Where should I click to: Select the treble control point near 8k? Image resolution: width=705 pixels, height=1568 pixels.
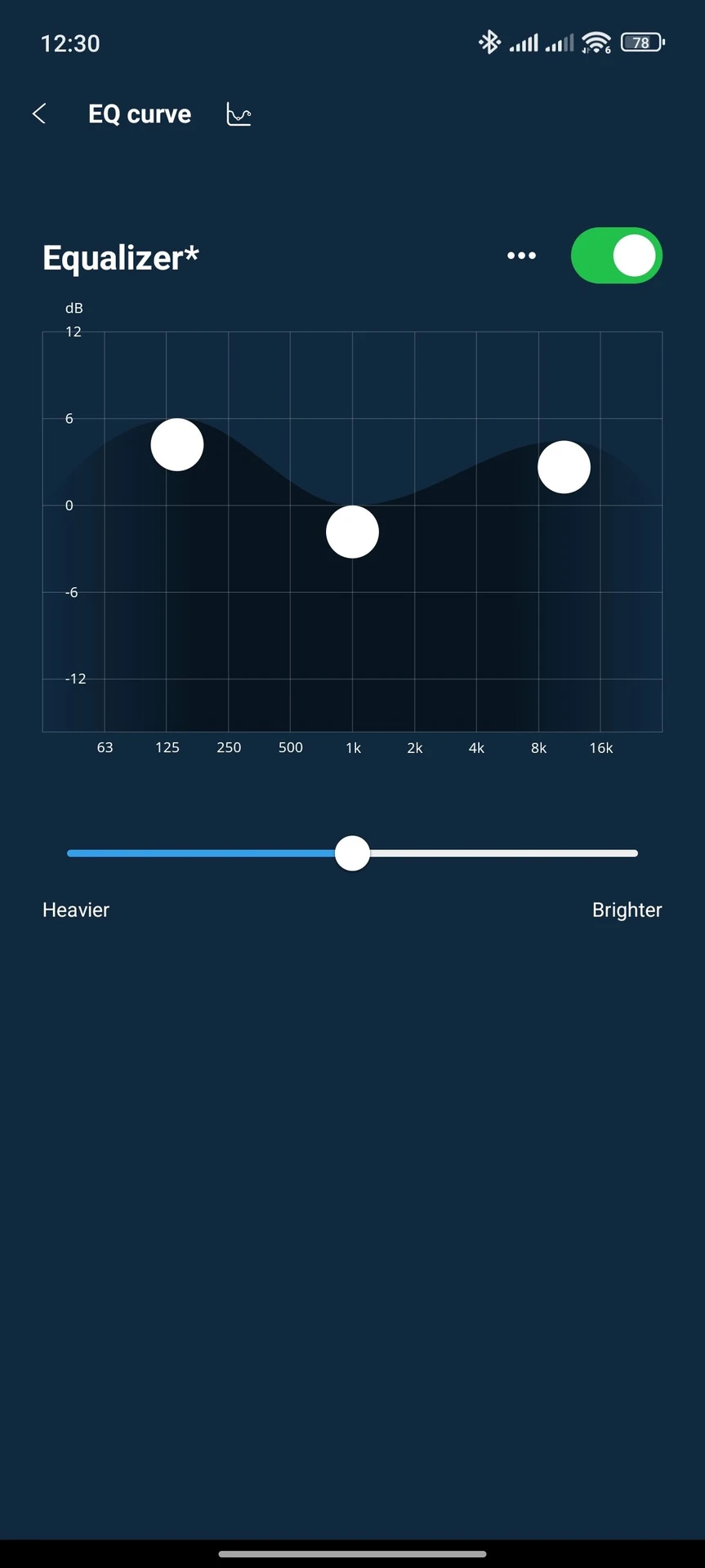tap(564, 467)
